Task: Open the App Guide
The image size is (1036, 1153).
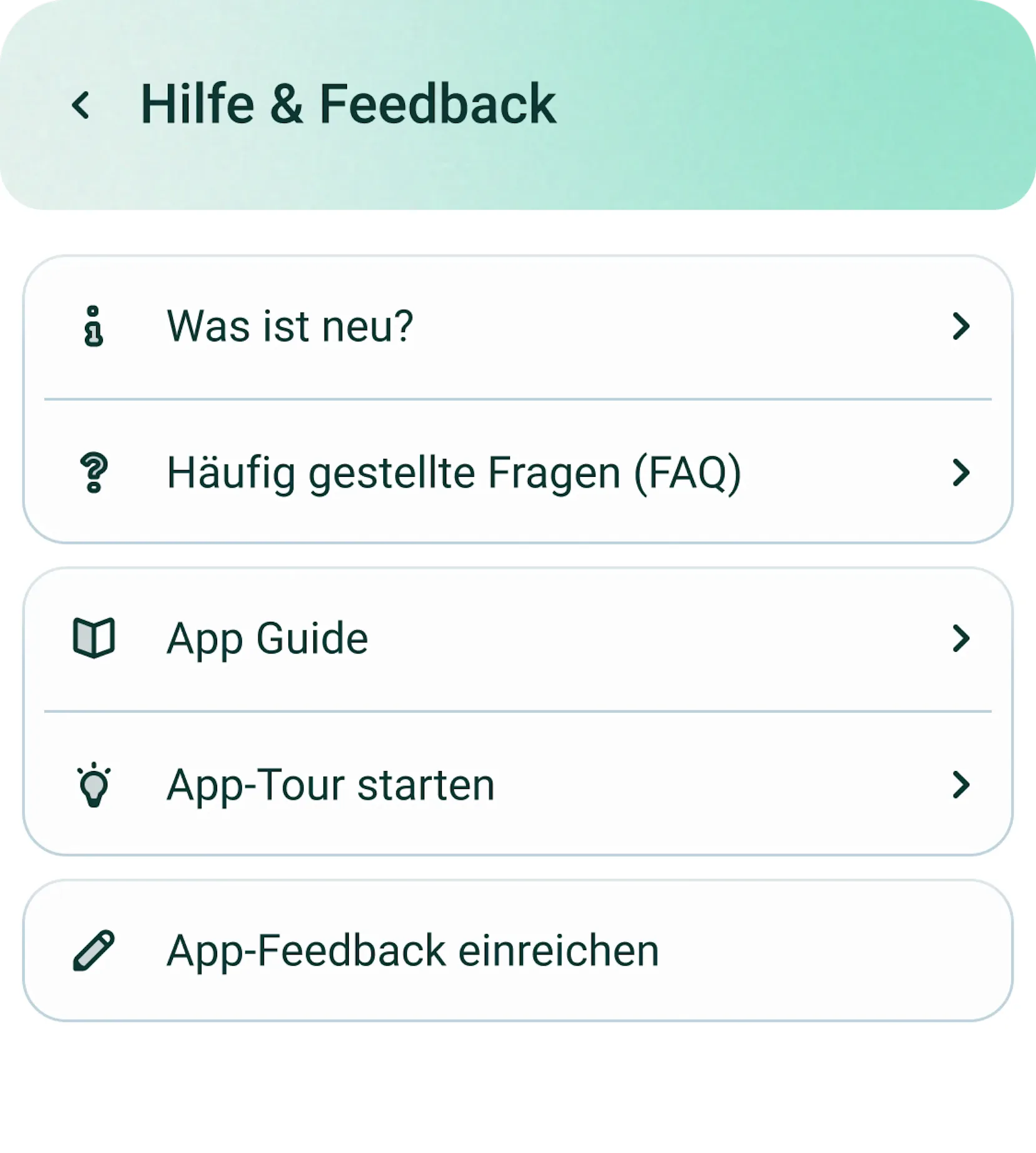Action: tap(517, 639)
